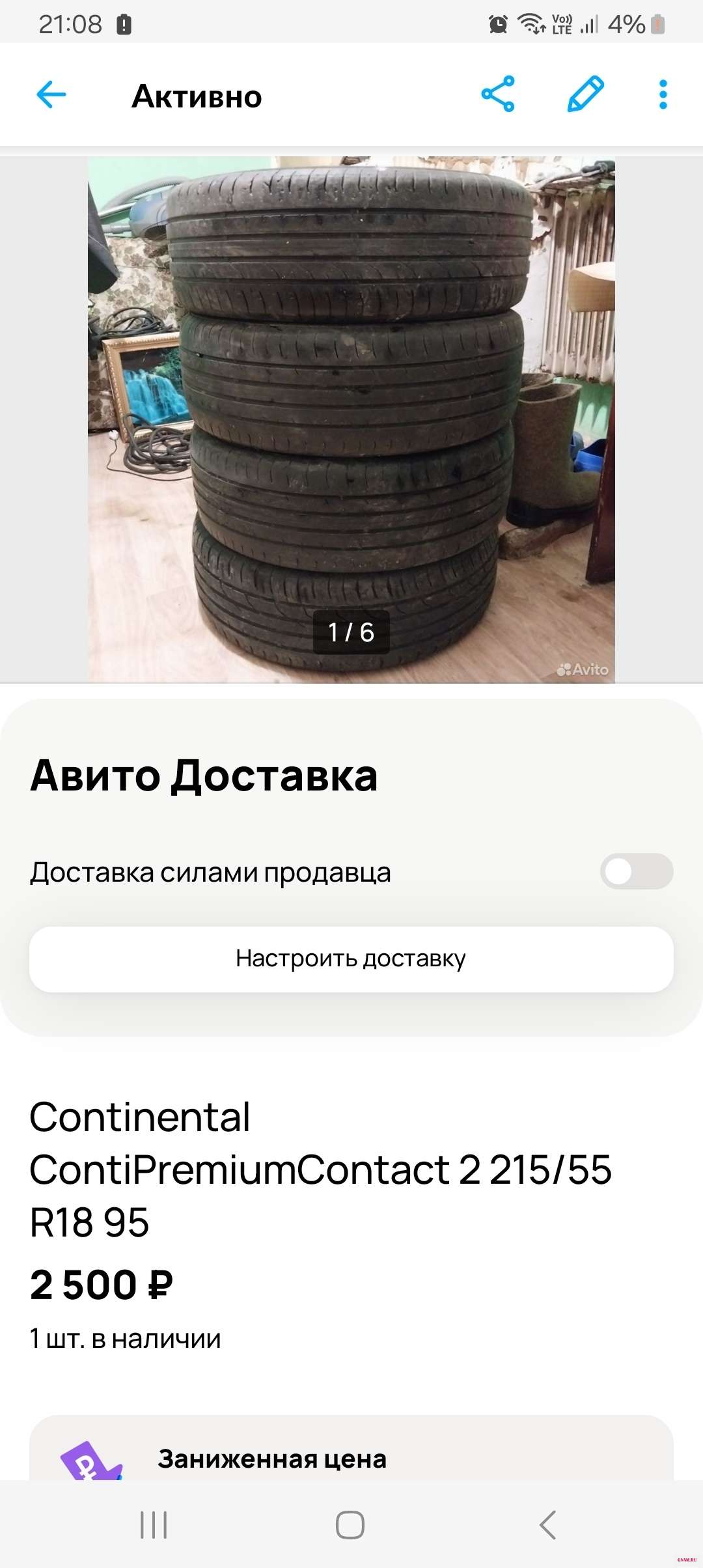Screen dimensions: 703x1568
Task: Tap the Настроить доставку button
Action: click(351, 959)
